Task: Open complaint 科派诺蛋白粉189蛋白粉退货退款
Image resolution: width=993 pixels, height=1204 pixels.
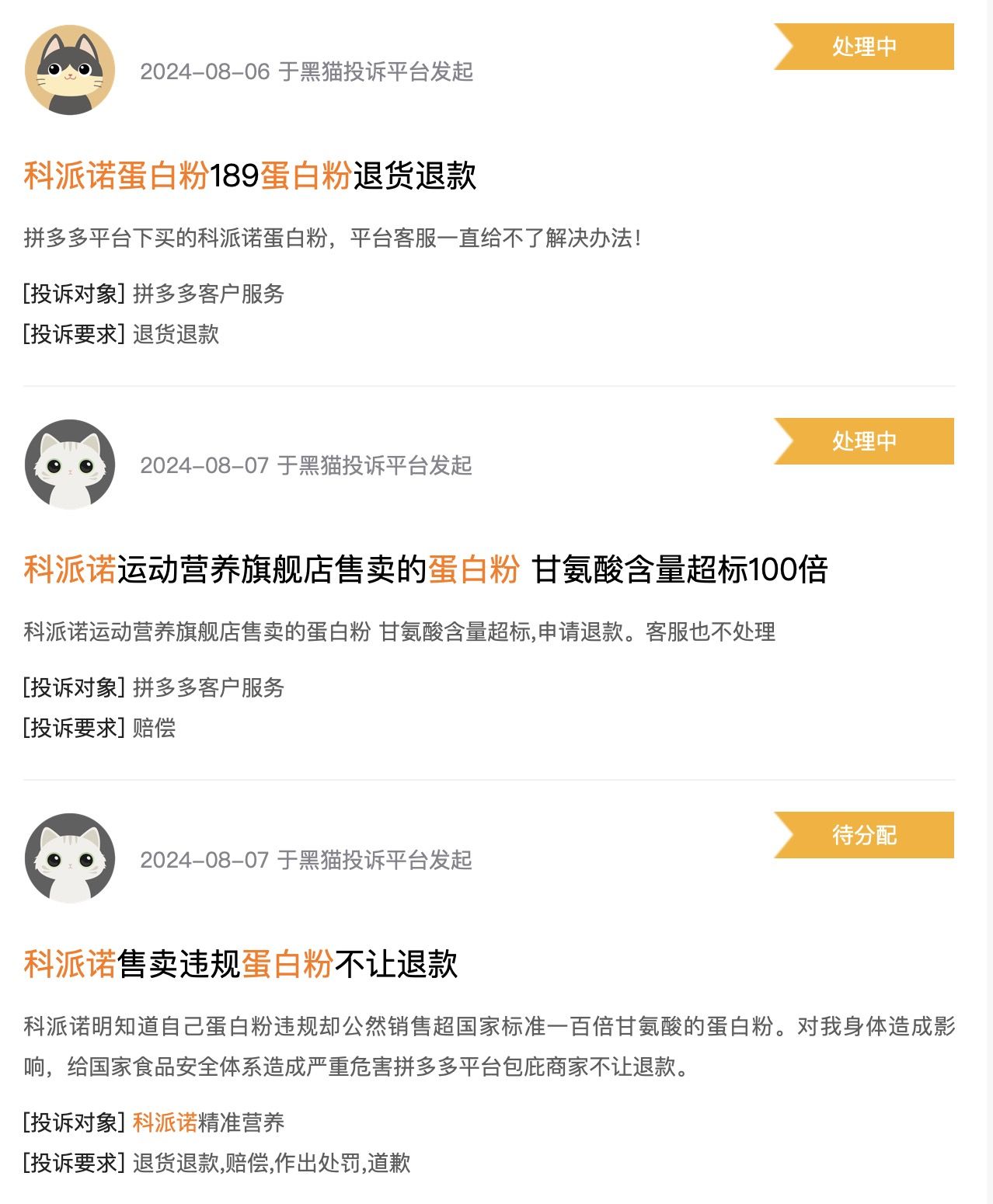Action: [249, 176]
